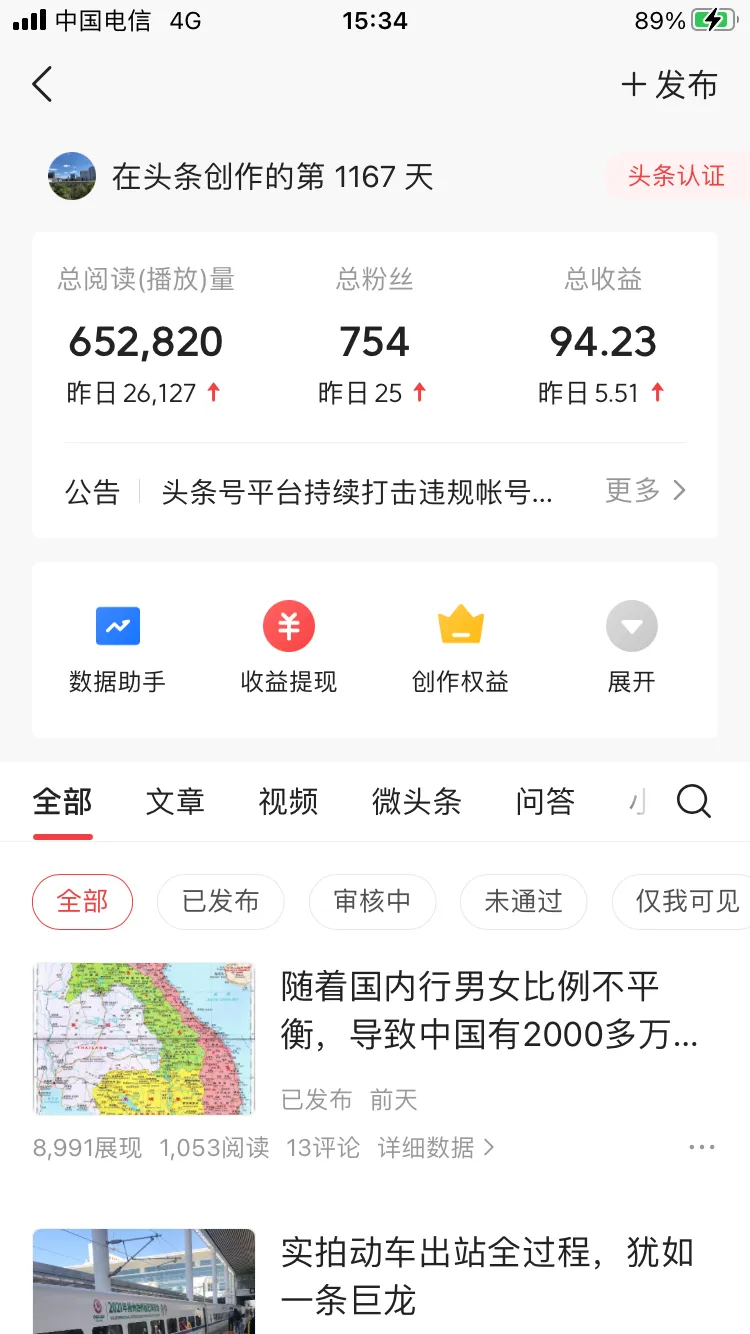The width and height of the screenshot is (750, 1334).
Task: Tap the 发布 button to publish
Action: [x=670, y=85]
